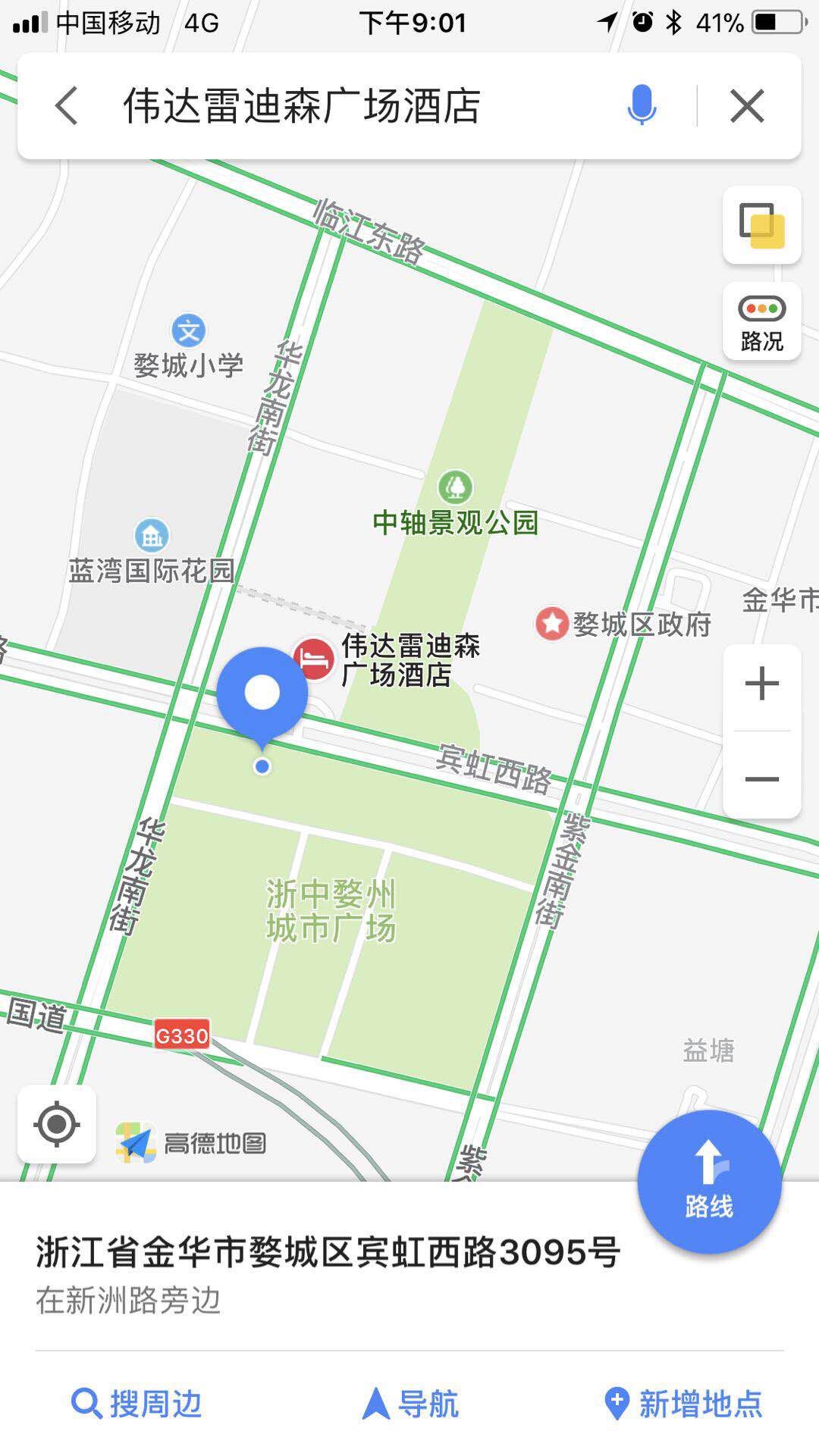
Task: Open 路线 route planning
Action: (x=709, y=1182)
